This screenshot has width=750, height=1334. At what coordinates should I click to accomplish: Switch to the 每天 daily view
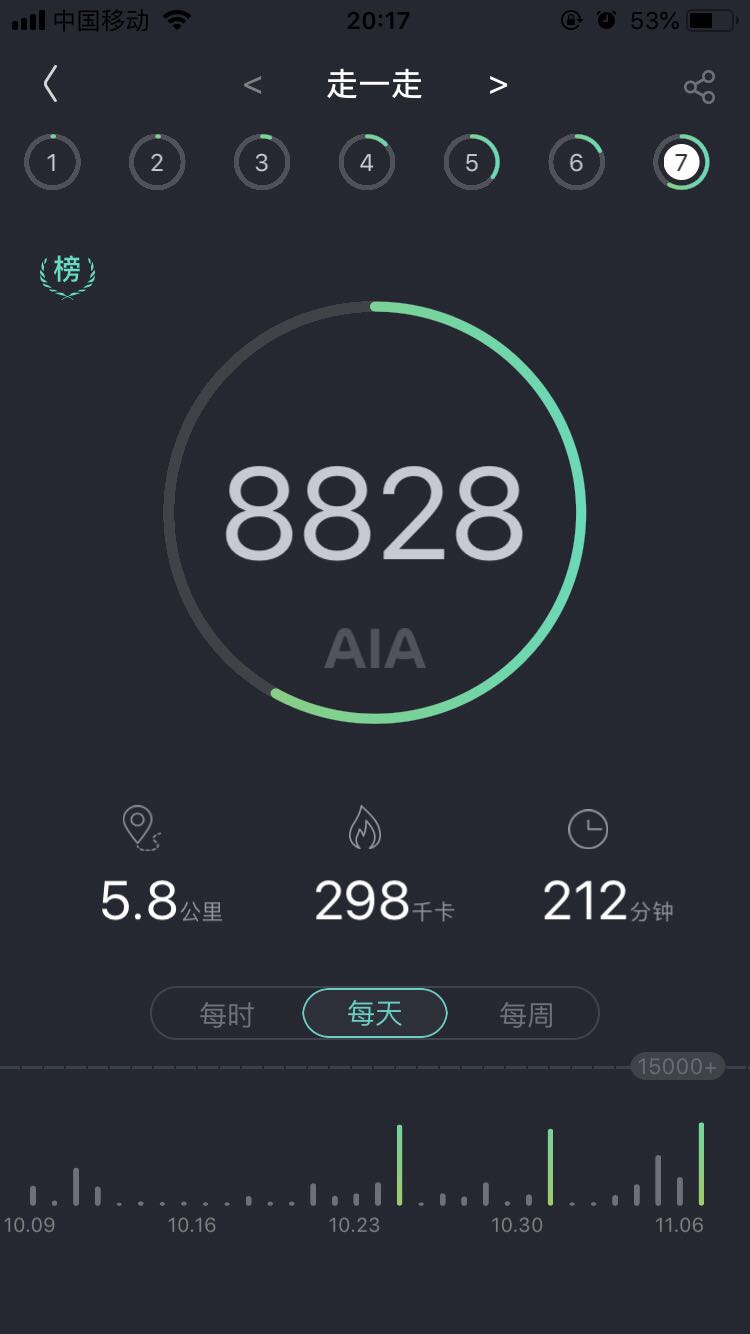[x=375, y=1014]
